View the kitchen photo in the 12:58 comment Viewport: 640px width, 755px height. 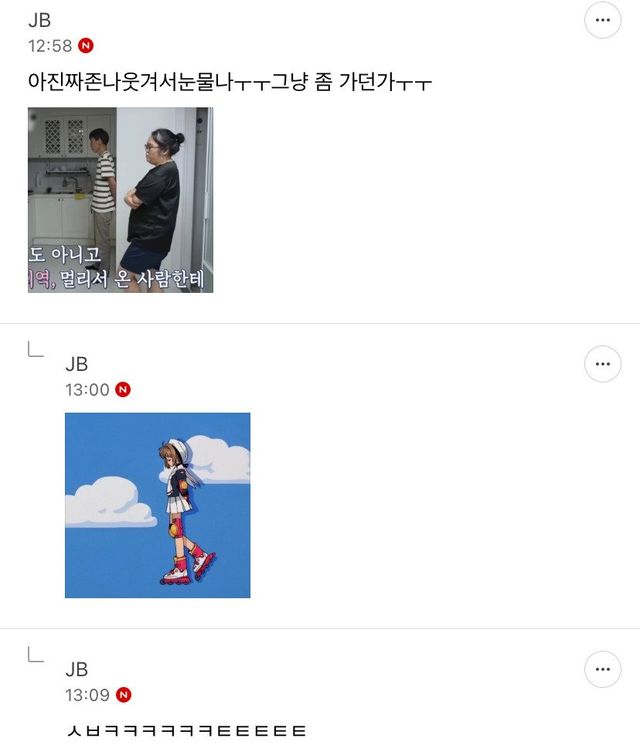click(120, 200)
